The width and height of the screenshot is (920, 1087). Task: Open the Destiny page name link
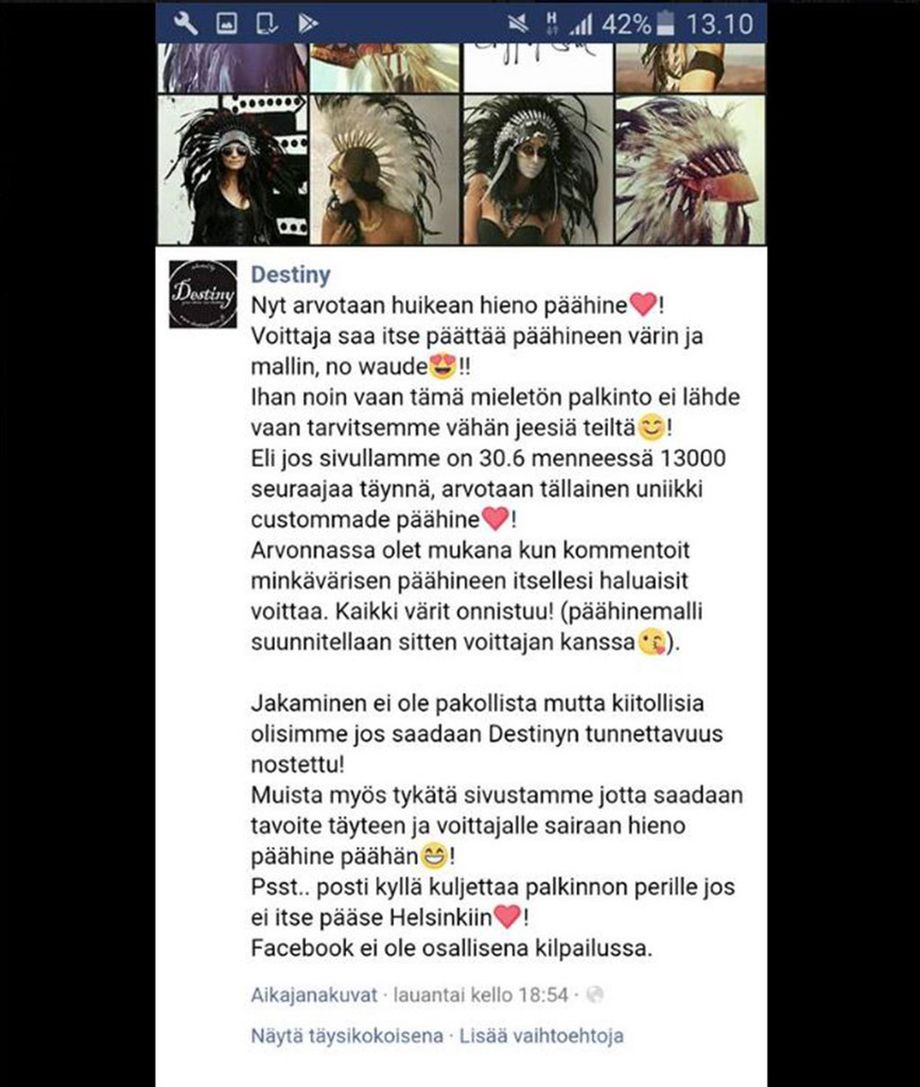coord(290,275)
